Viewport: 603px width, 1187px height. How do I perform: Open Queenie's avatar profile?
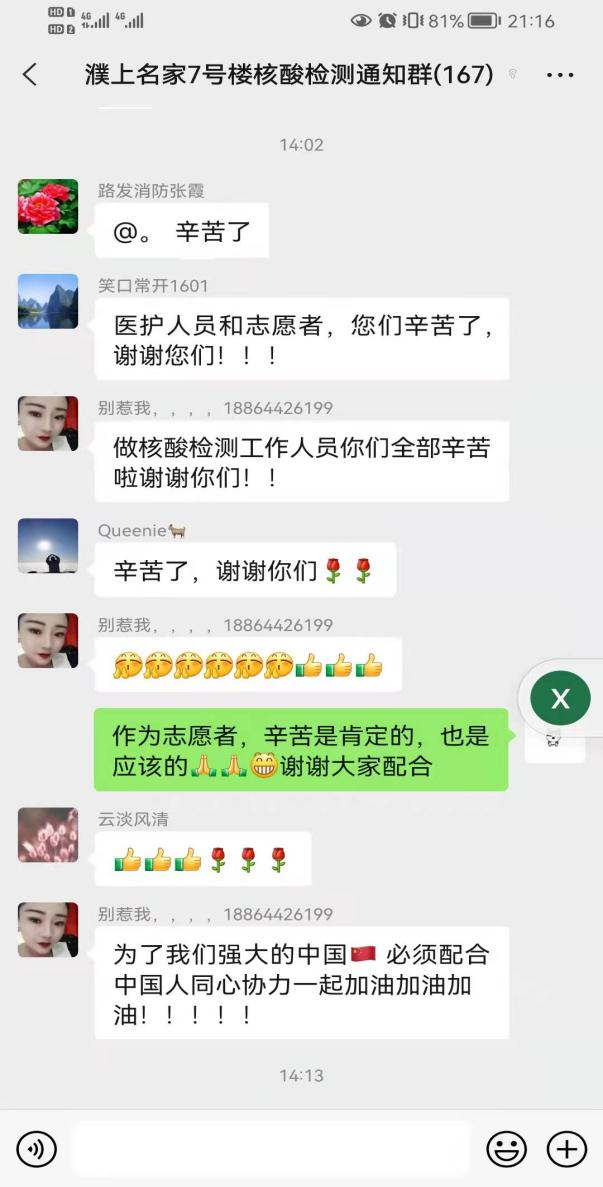click(48, 545)
